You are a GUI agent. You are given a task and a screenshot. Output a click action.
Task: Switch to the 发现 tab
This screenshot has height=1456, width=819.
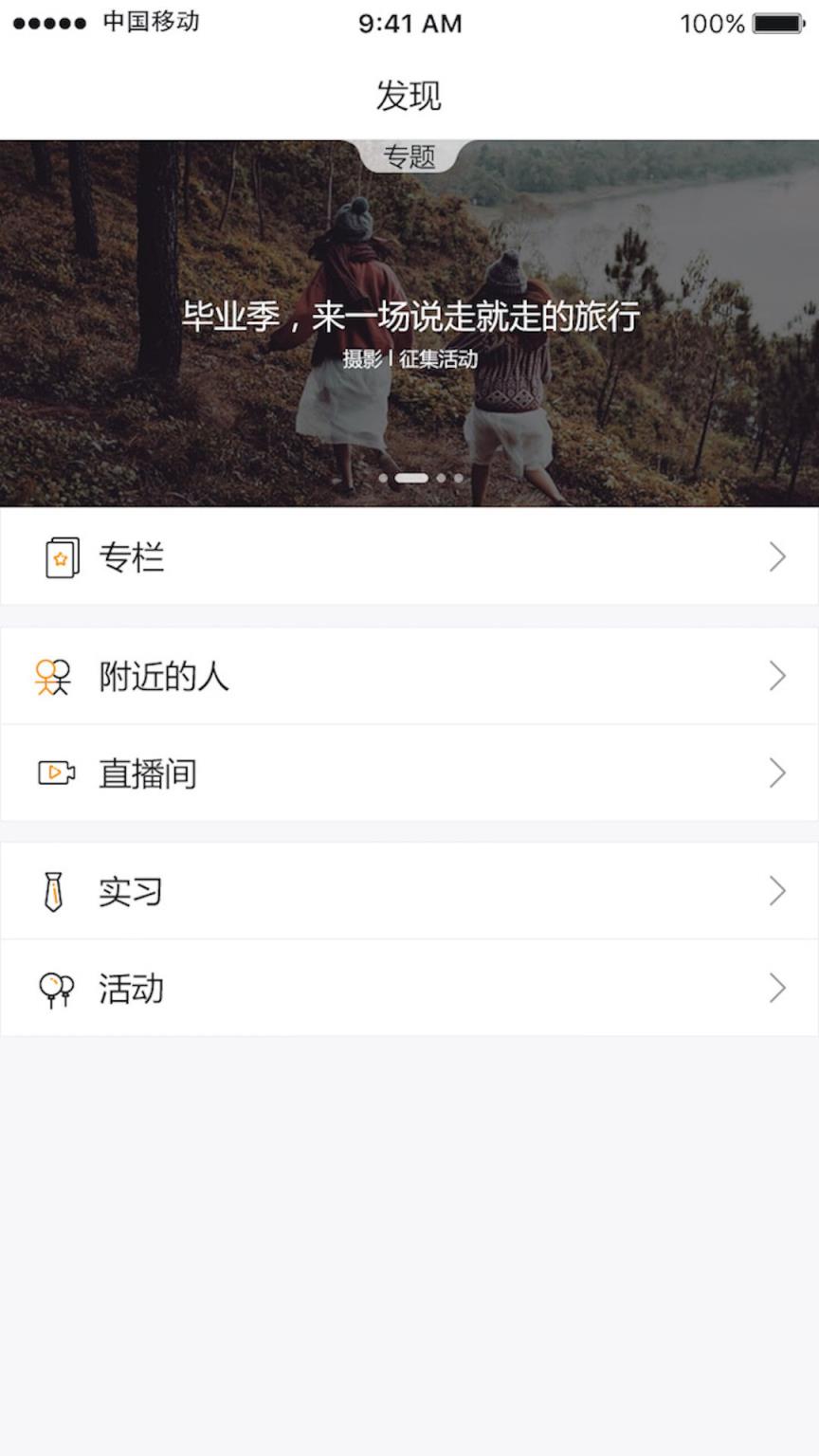pos(409,92)
